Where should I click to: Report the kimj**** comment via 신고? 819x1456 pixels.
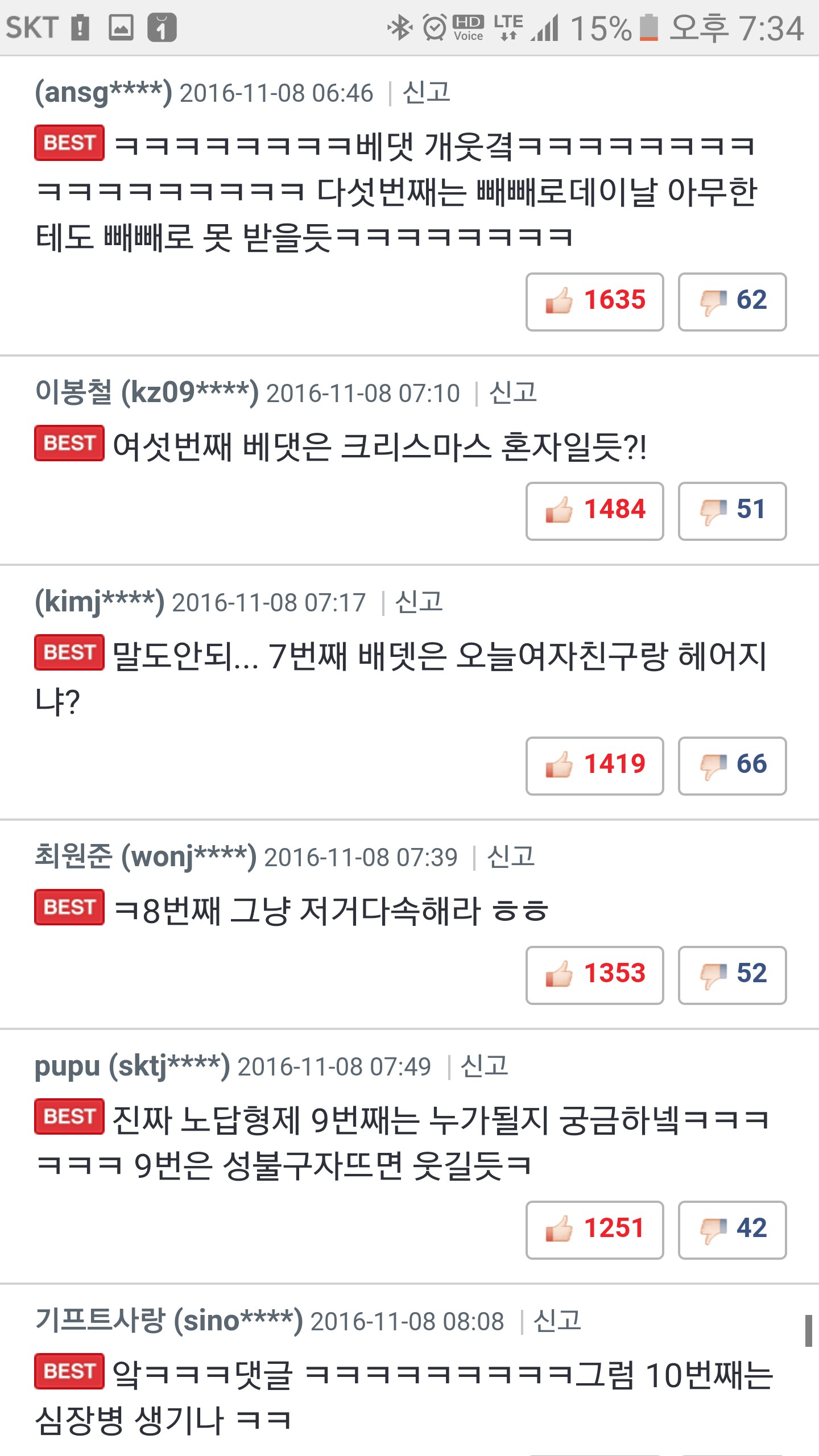point(419,602)
